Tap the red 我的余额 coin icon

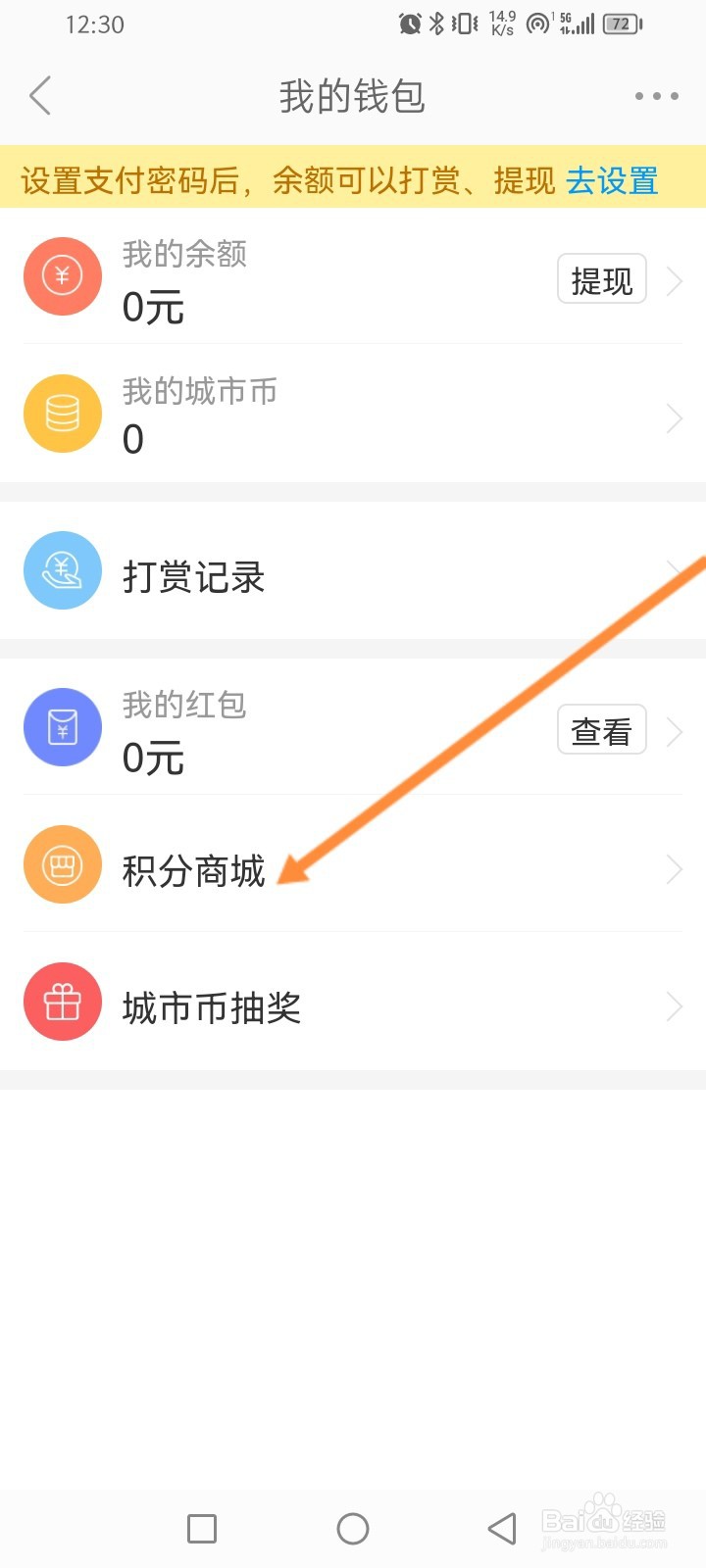pyautogui.click(x=62, y=275)
